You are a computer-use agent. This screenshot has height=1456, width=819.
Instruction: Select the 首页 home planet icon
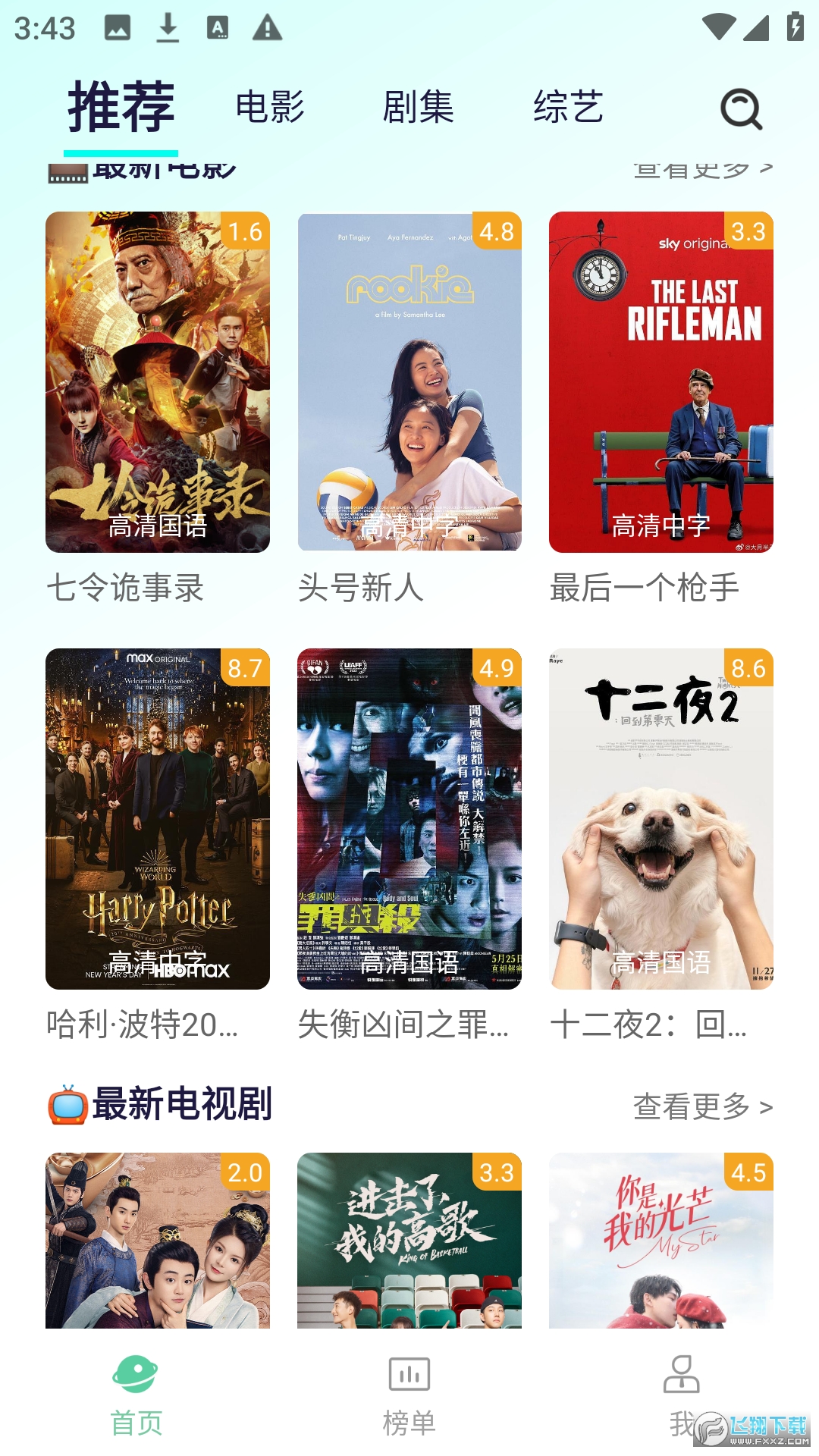click(x=136, y=1374)
